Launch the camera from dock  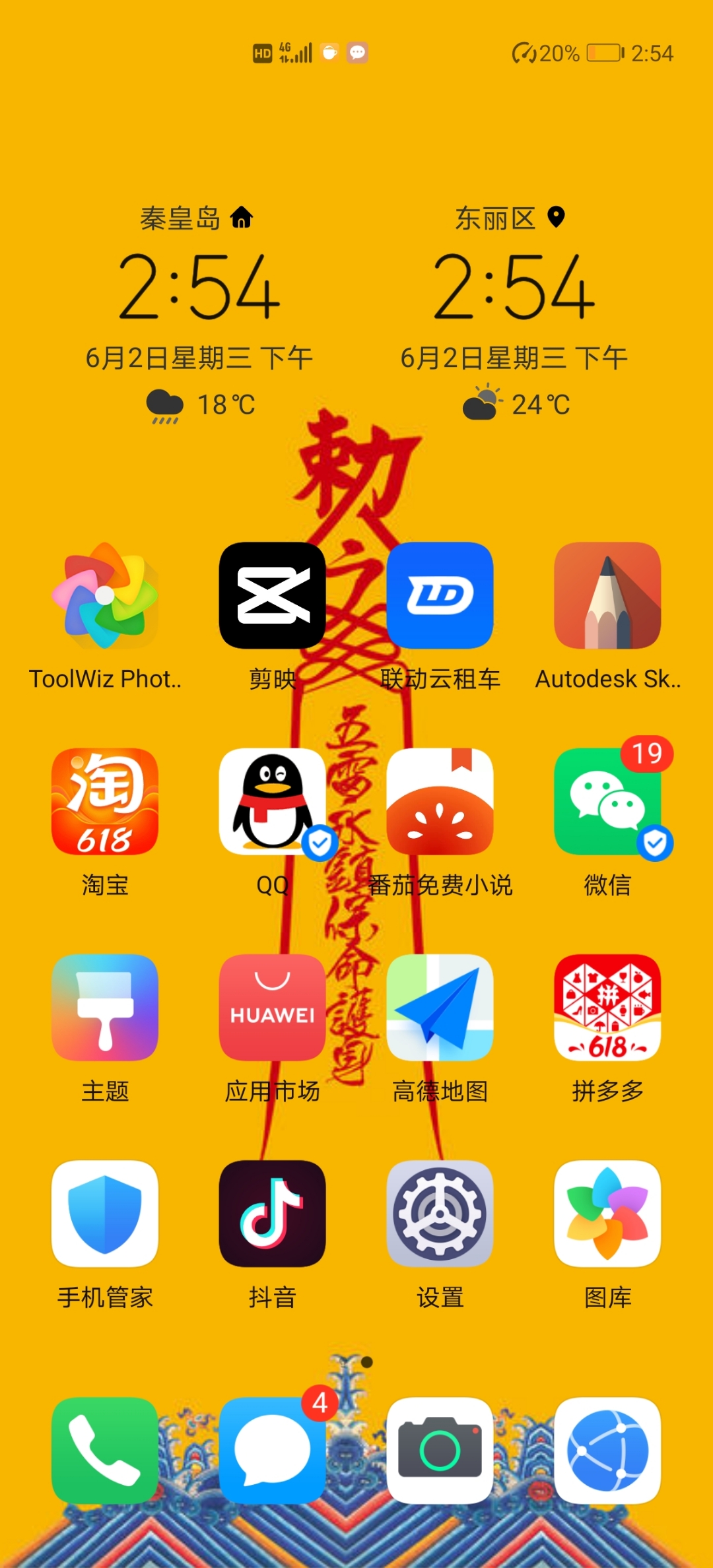click(x=440, y=1451)
